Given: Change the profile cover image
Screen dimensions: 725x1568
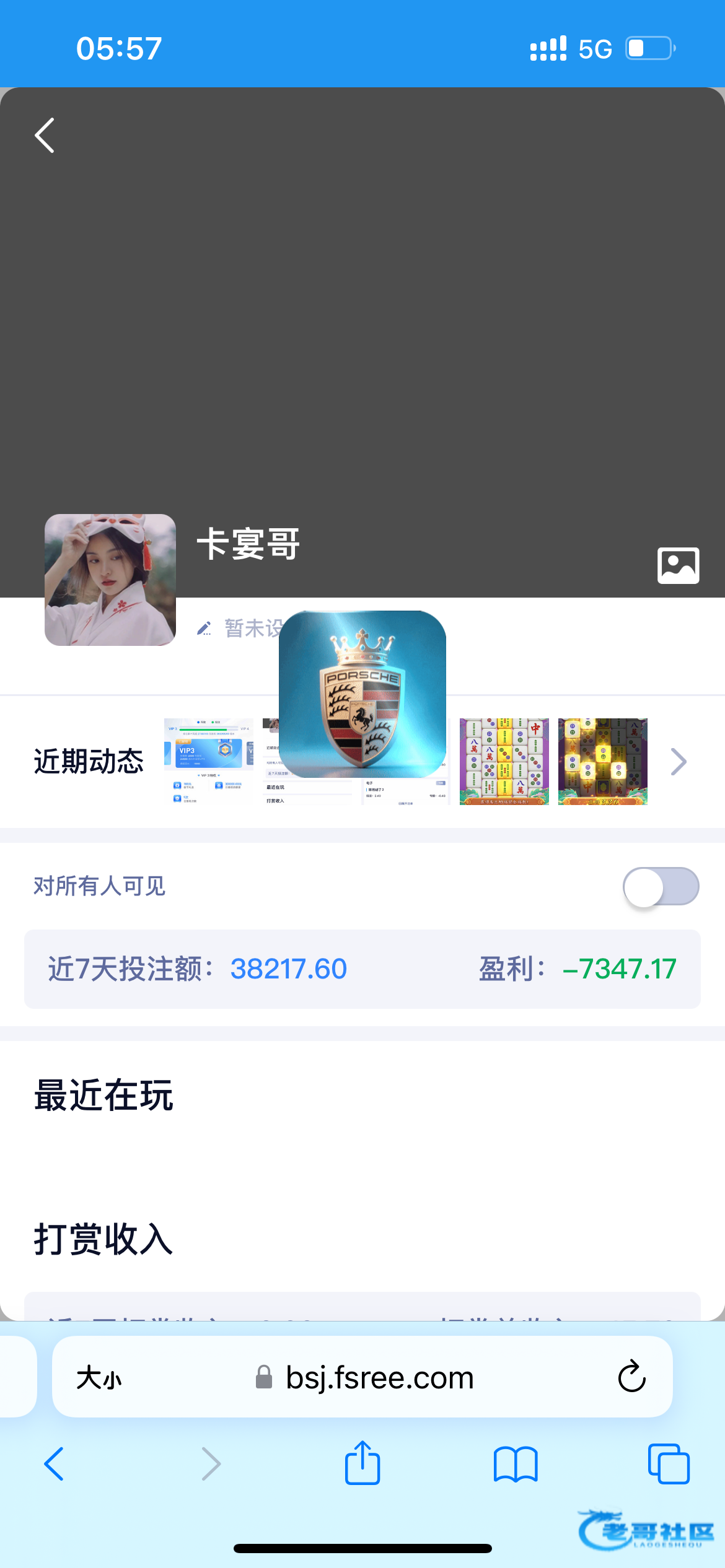Looking at the screenshot, I should pos(678,565).
